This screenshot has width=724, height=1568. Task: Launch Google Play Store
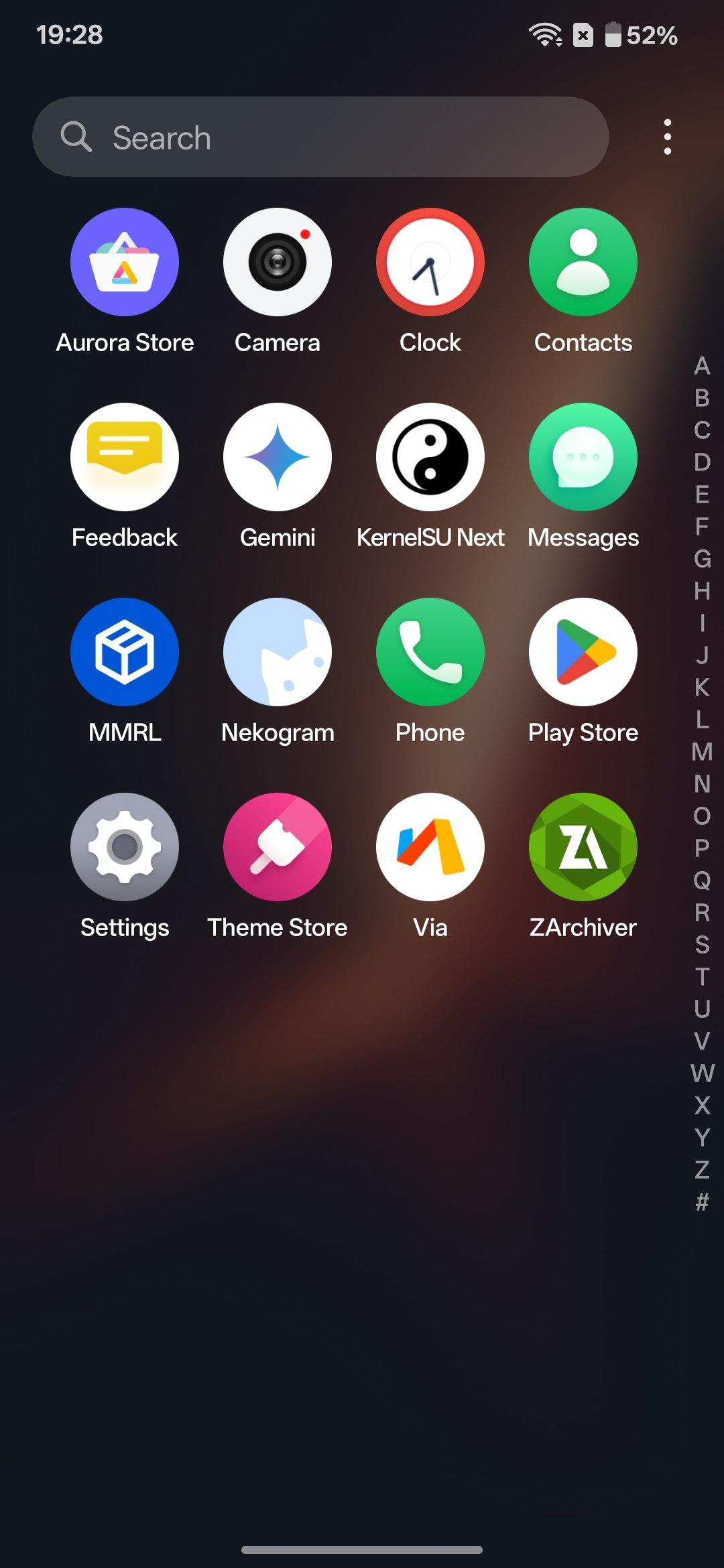[583, 652]
